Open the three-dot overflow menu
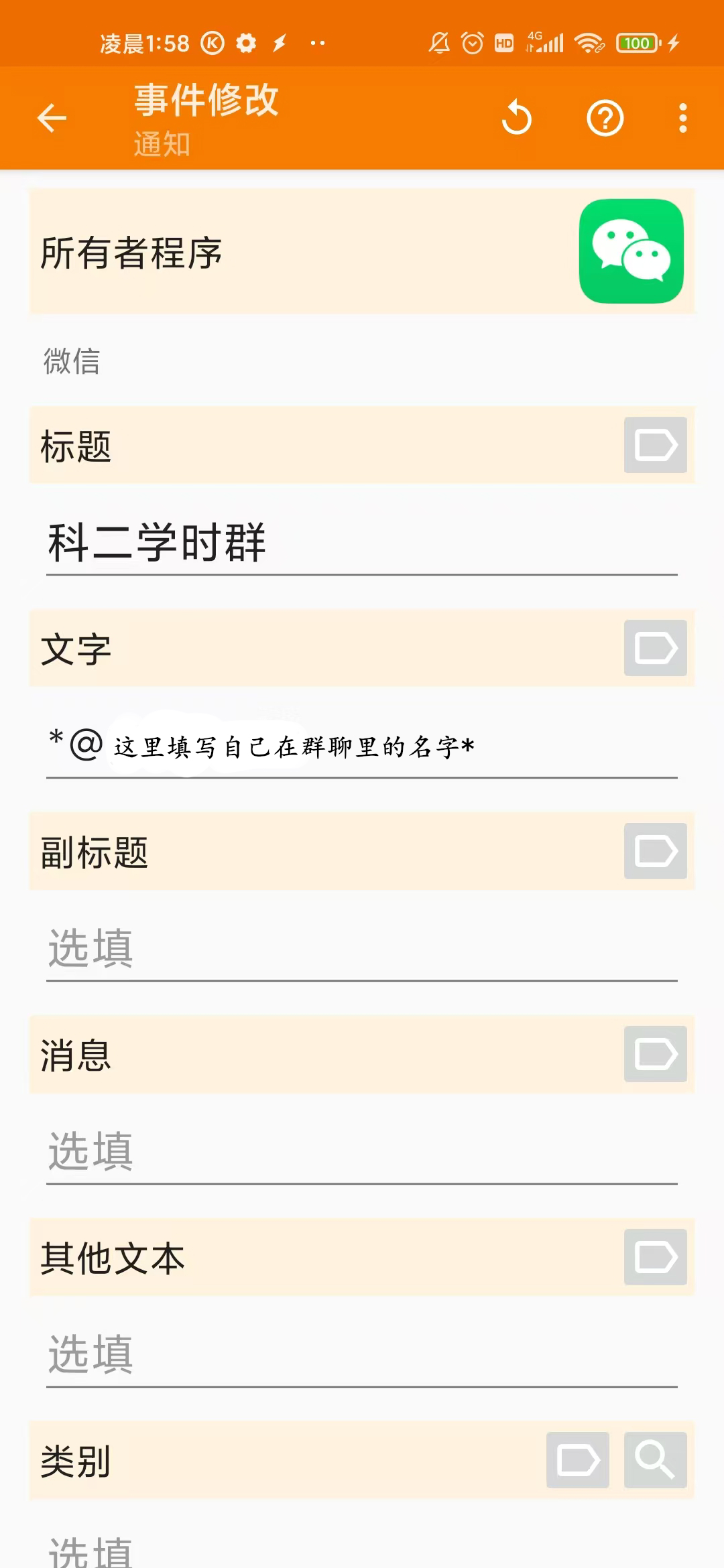 click(682, 119)
